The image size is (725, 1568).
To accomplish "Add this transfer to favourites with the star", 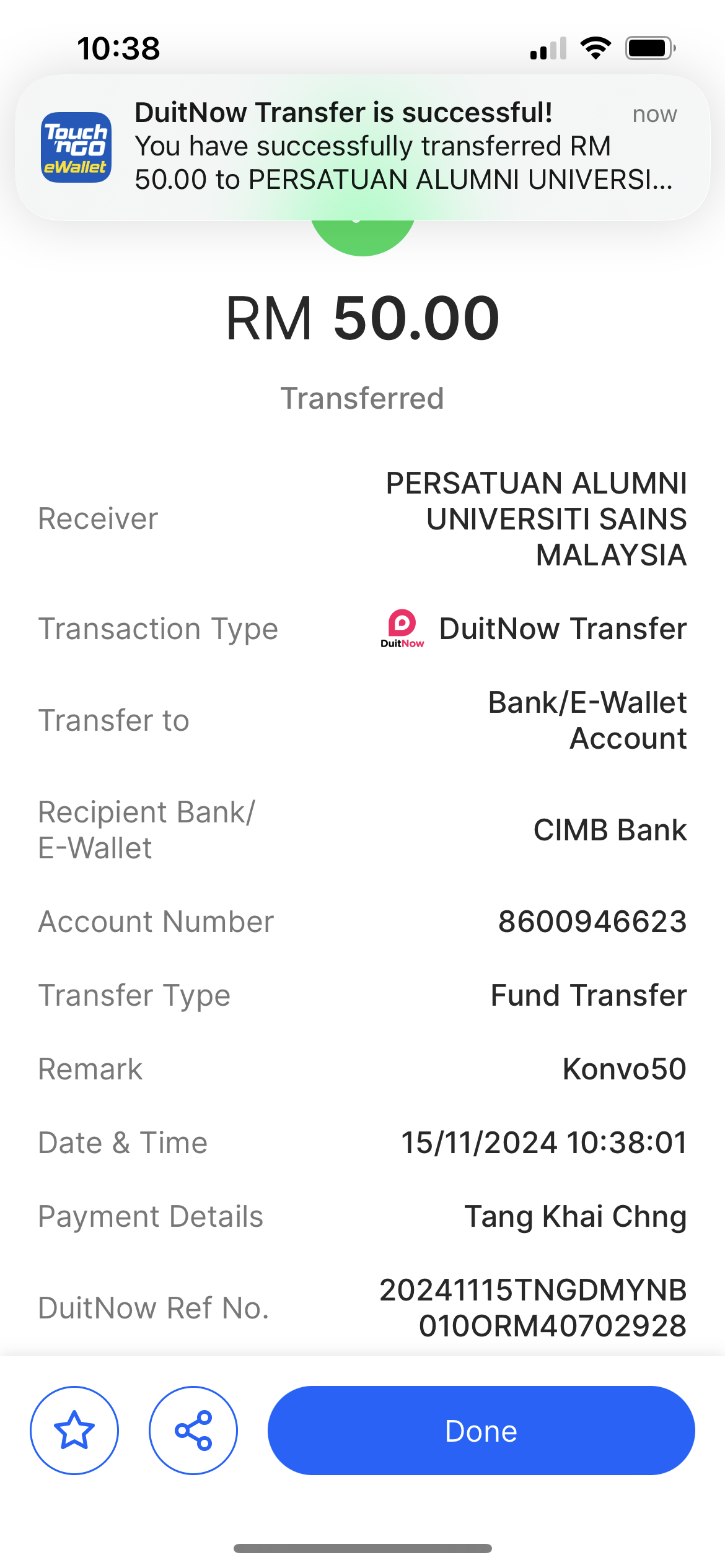I will tap(74, 1430).
